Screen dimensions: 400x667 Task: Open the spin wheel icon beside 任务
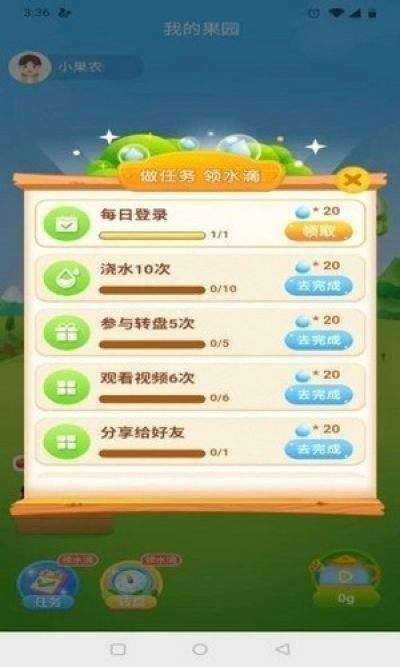coord(131,584)
